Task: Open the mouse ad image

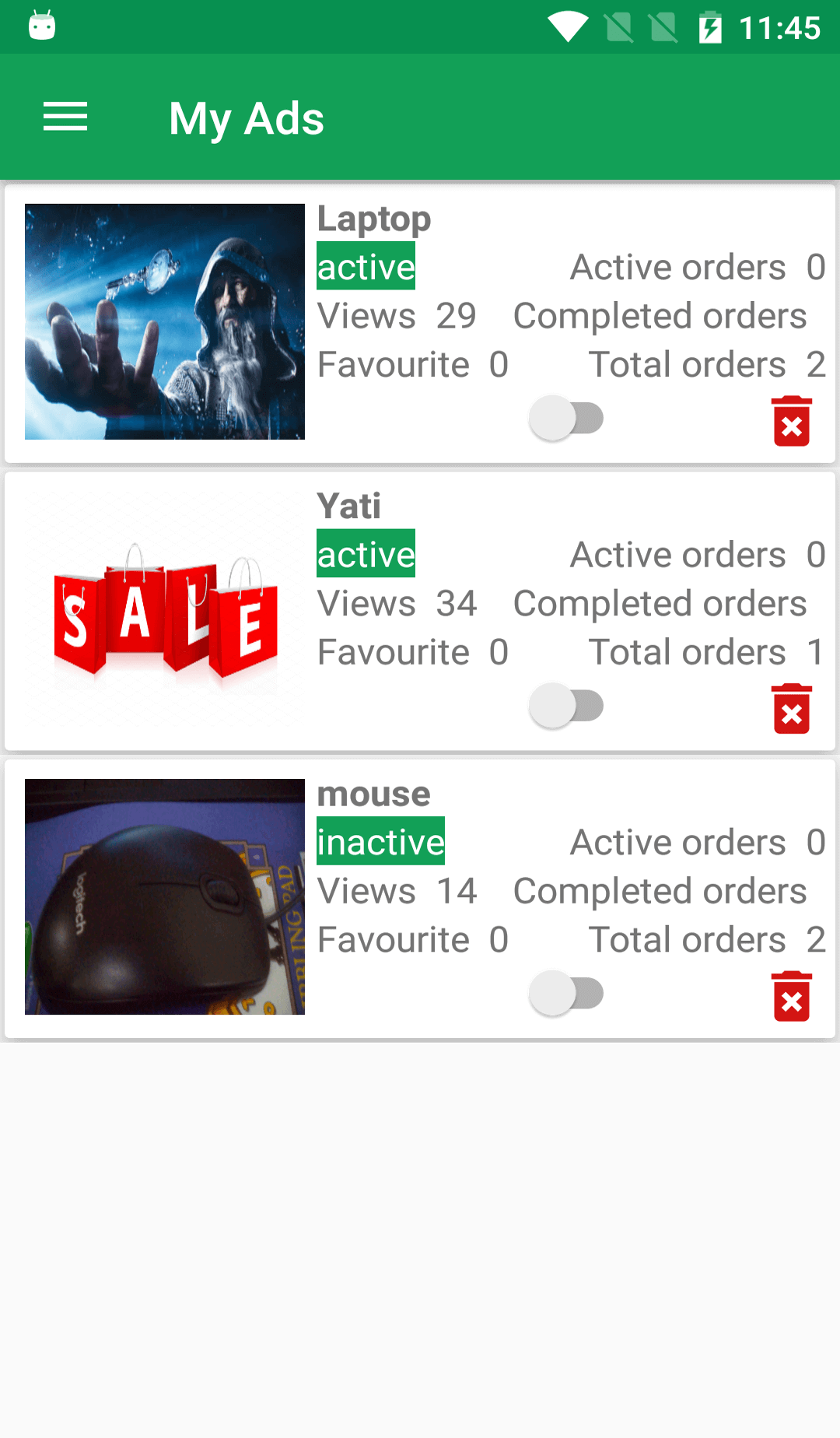Action: coord(165,896)
